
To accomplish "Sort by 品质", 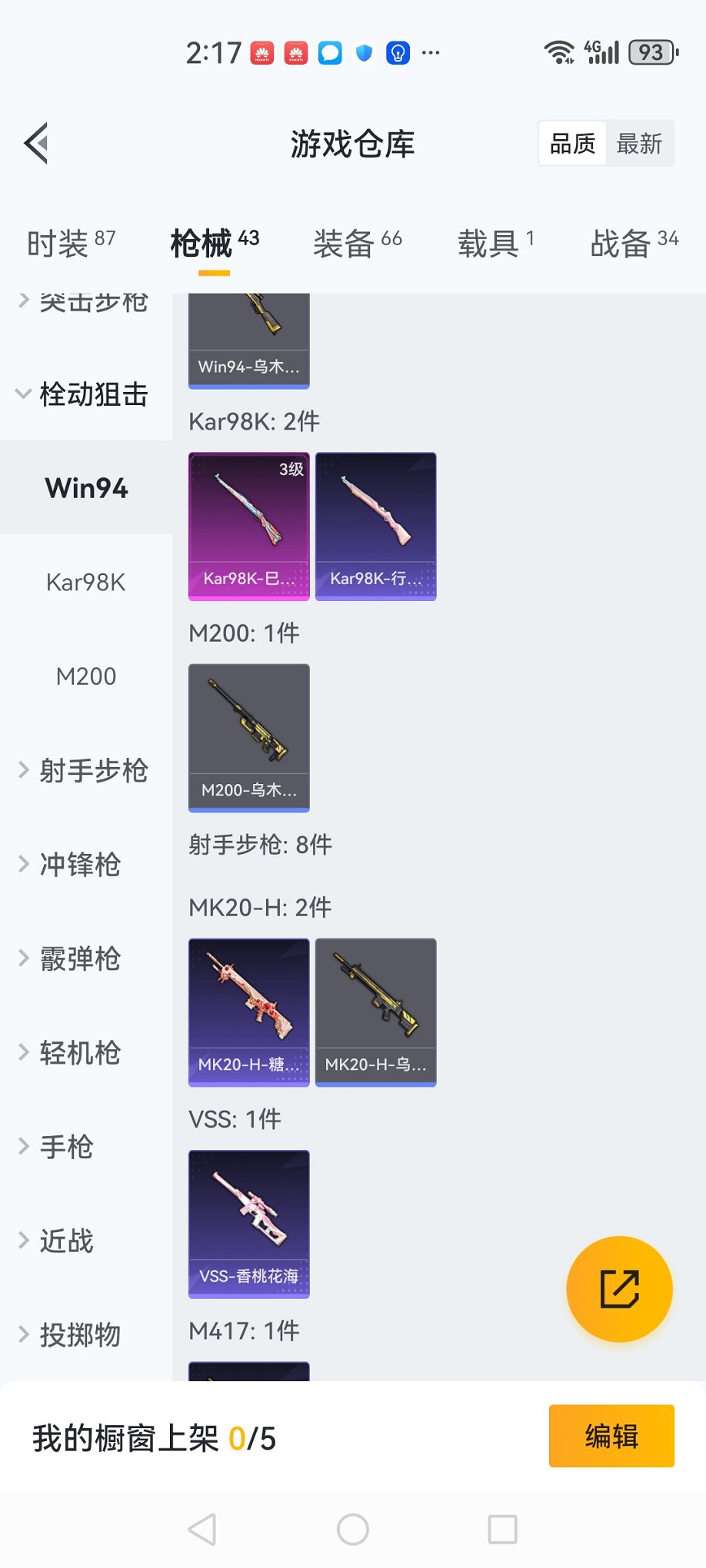I will [x=573, y=144].
